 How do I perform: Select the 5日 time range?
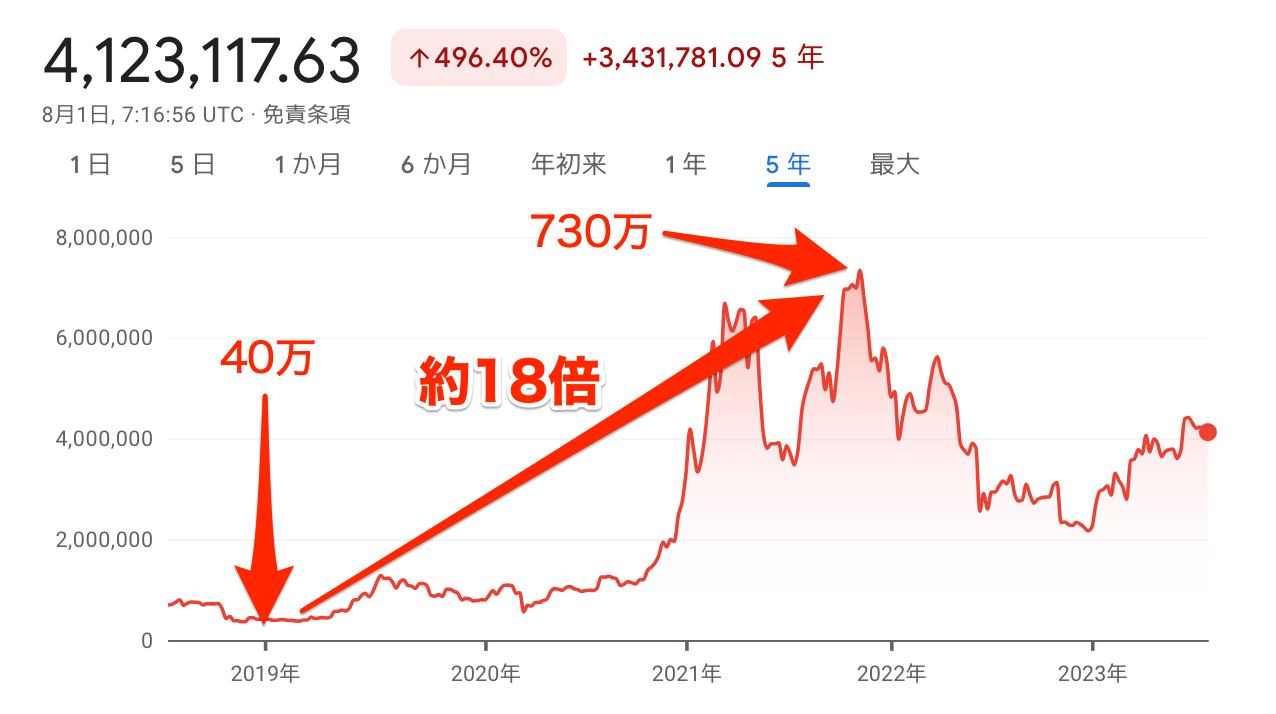(x=193, y=165)
